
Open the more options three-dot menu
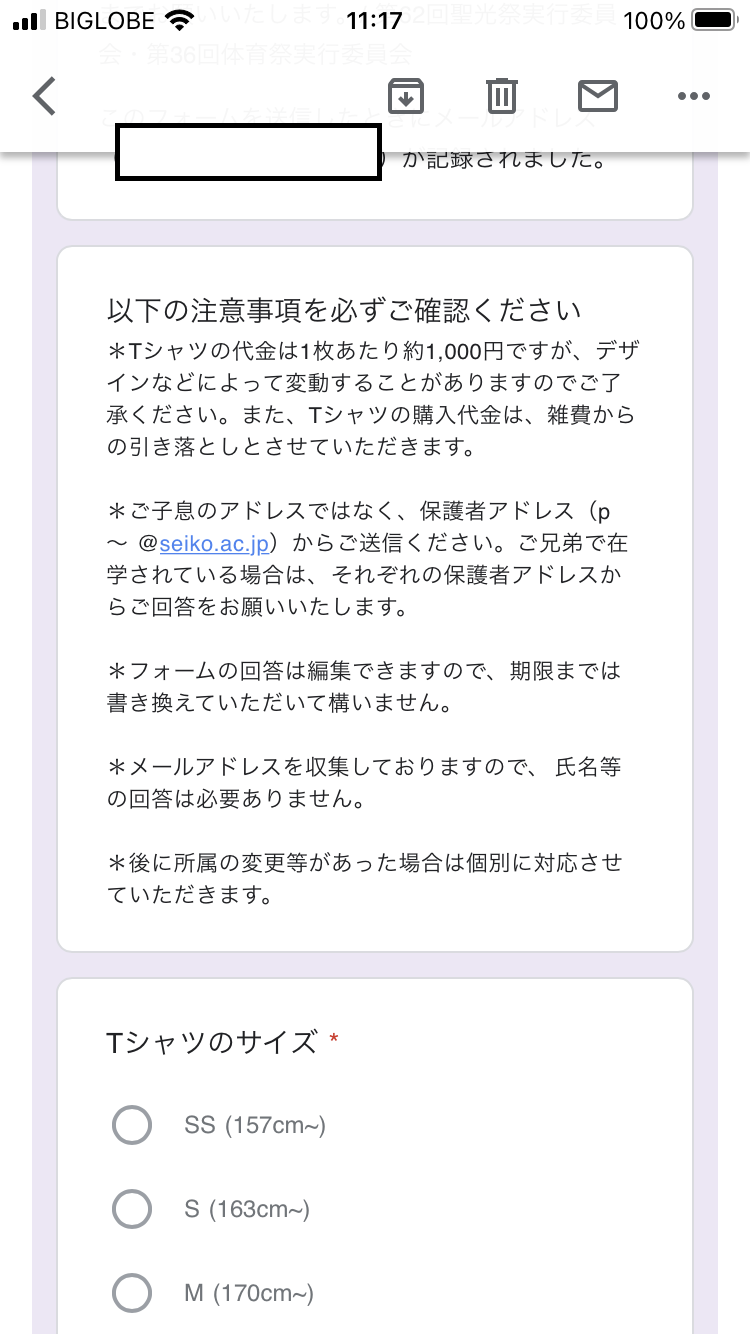click(x=693, y=96)
